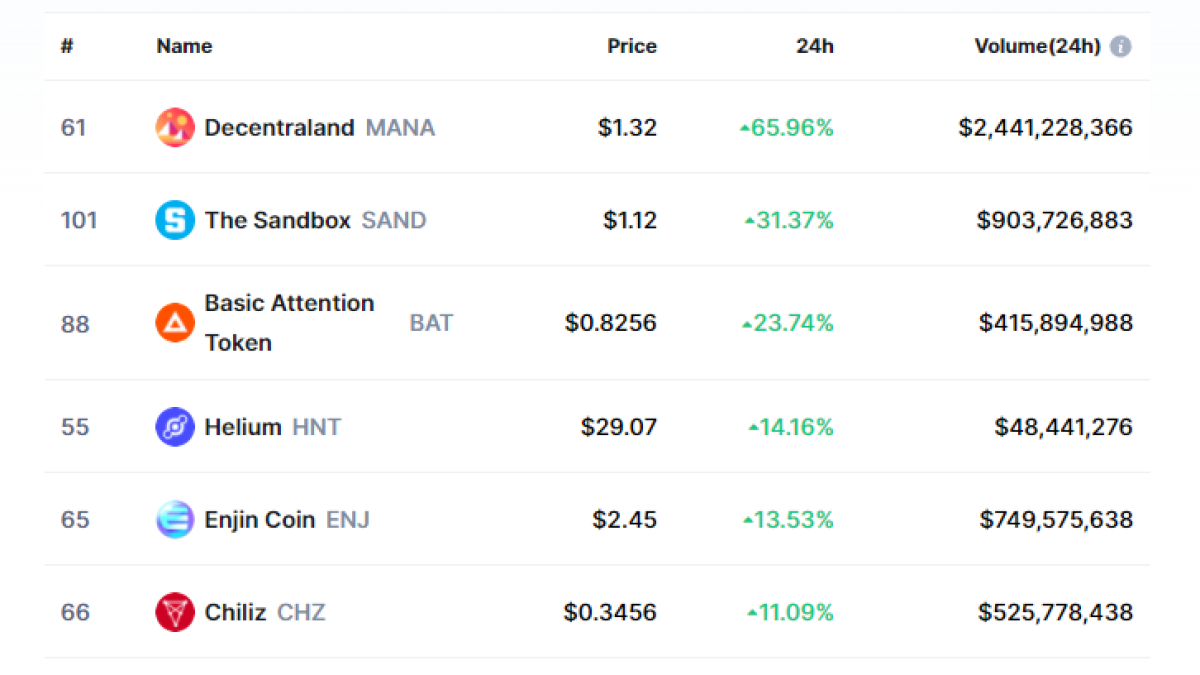Open the Decentraland MANA row
The width and height of the screenshot is (1200, 675).
[279, 128]
